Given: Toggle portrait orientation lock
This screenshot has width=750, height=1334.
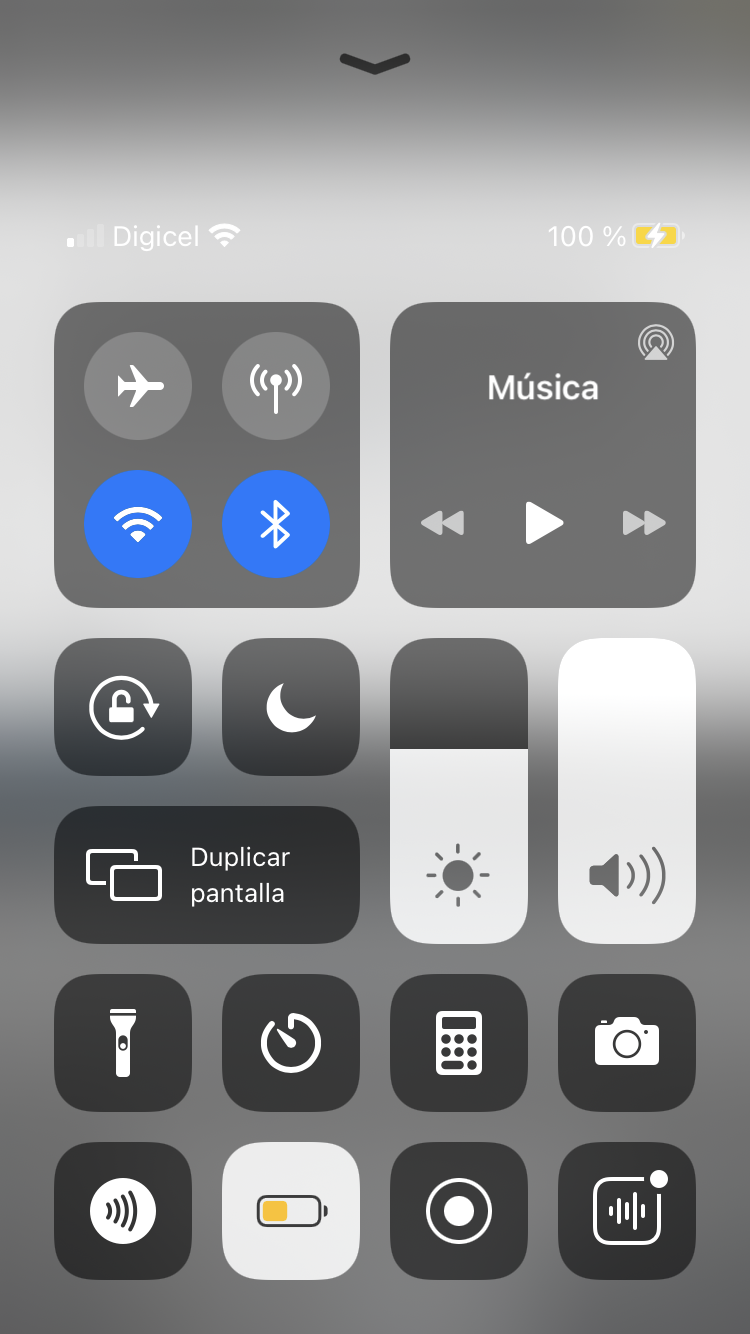Looking at the screenshot, I should pyautogui.click(x=123, y=707).
